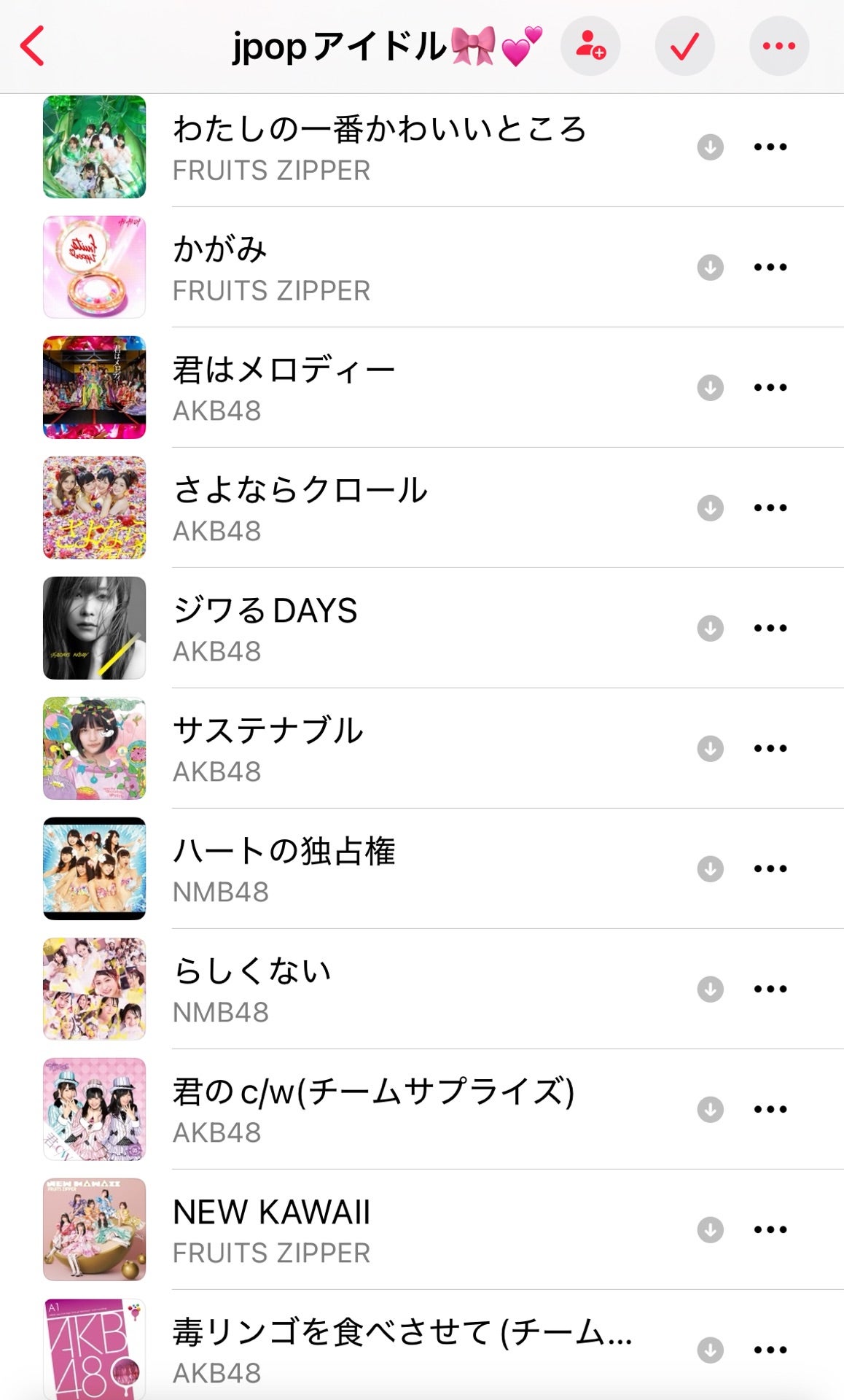844x1400 pixels.
Task: Go back from the jpop アイドル playlist
Action: [33, 46]
